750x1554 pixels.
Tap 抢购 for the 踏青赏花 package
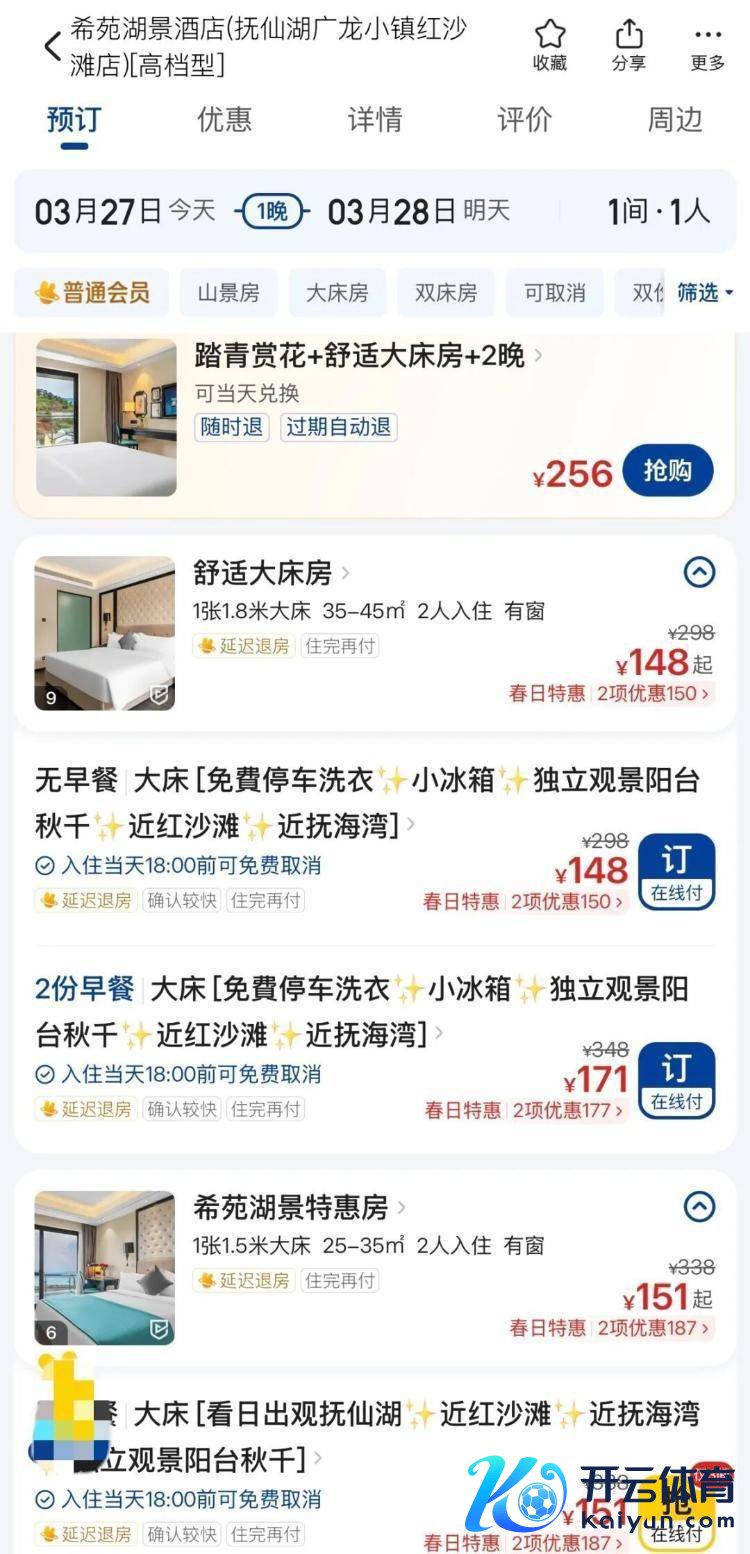[668, 471]
